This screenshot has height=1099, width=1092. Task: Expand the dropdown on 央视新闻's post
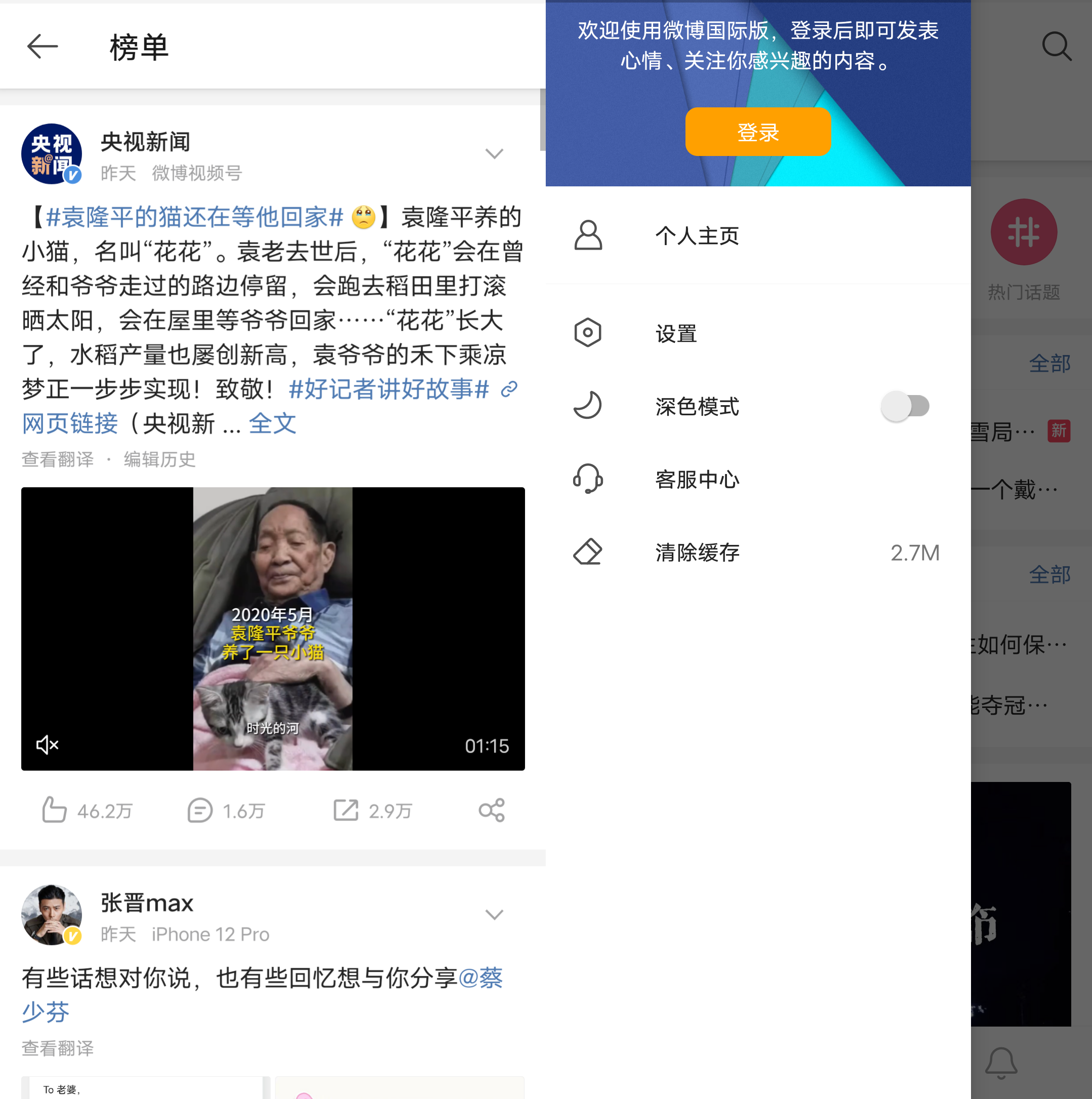coord(494,153)
